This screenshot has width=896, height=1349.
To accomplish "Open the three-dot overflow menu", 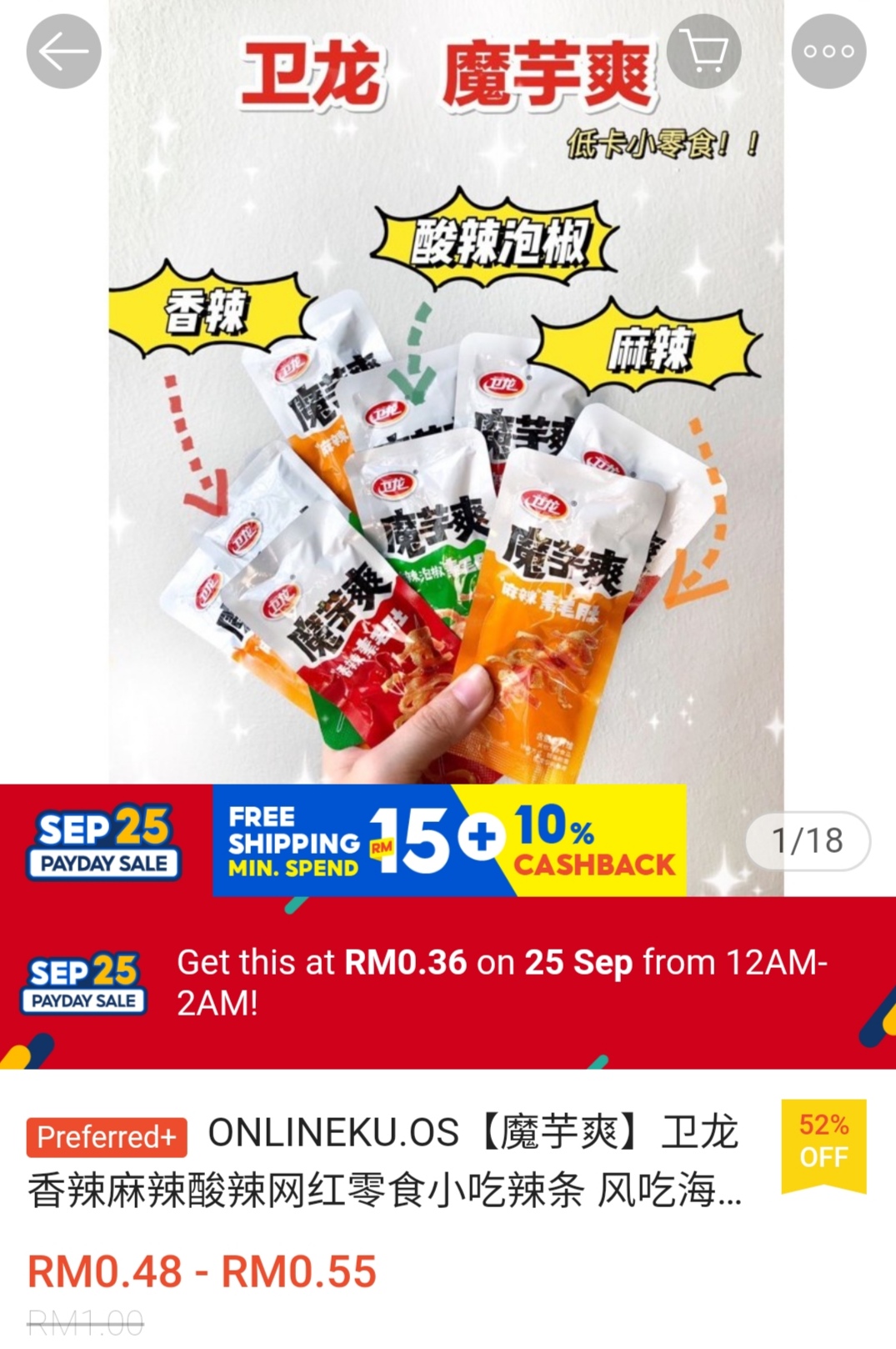I will coord(828,52).
